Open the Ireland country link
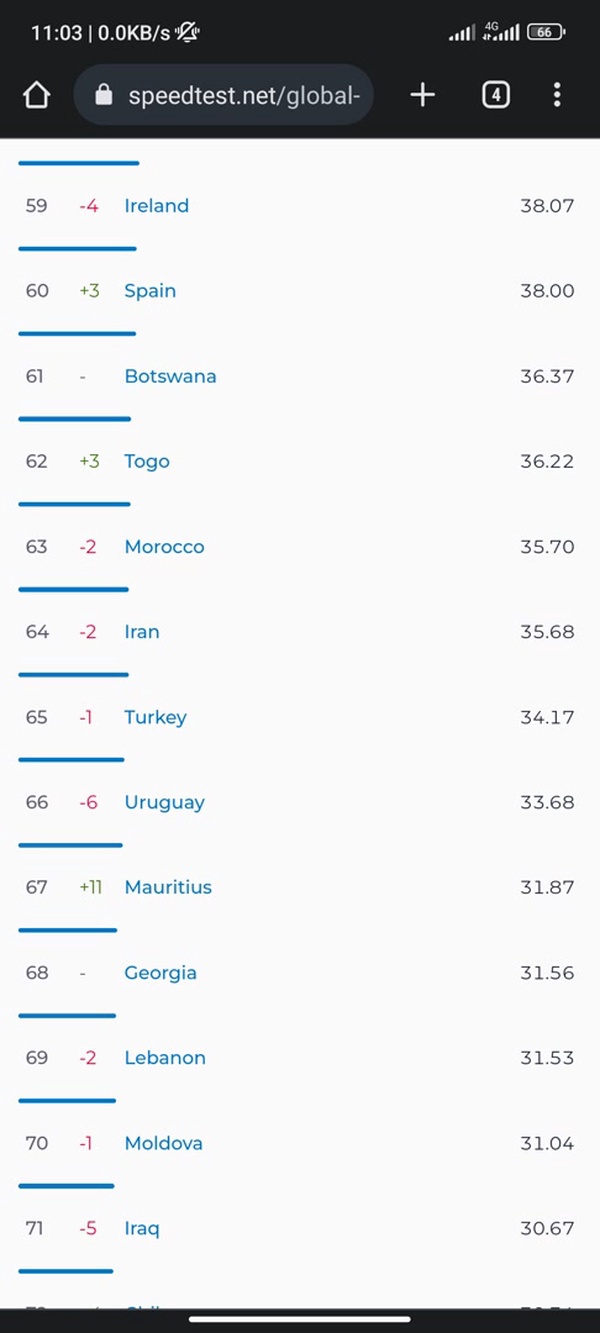The width and height of the screenshot is (600, 1333). [x=156, y=206]
